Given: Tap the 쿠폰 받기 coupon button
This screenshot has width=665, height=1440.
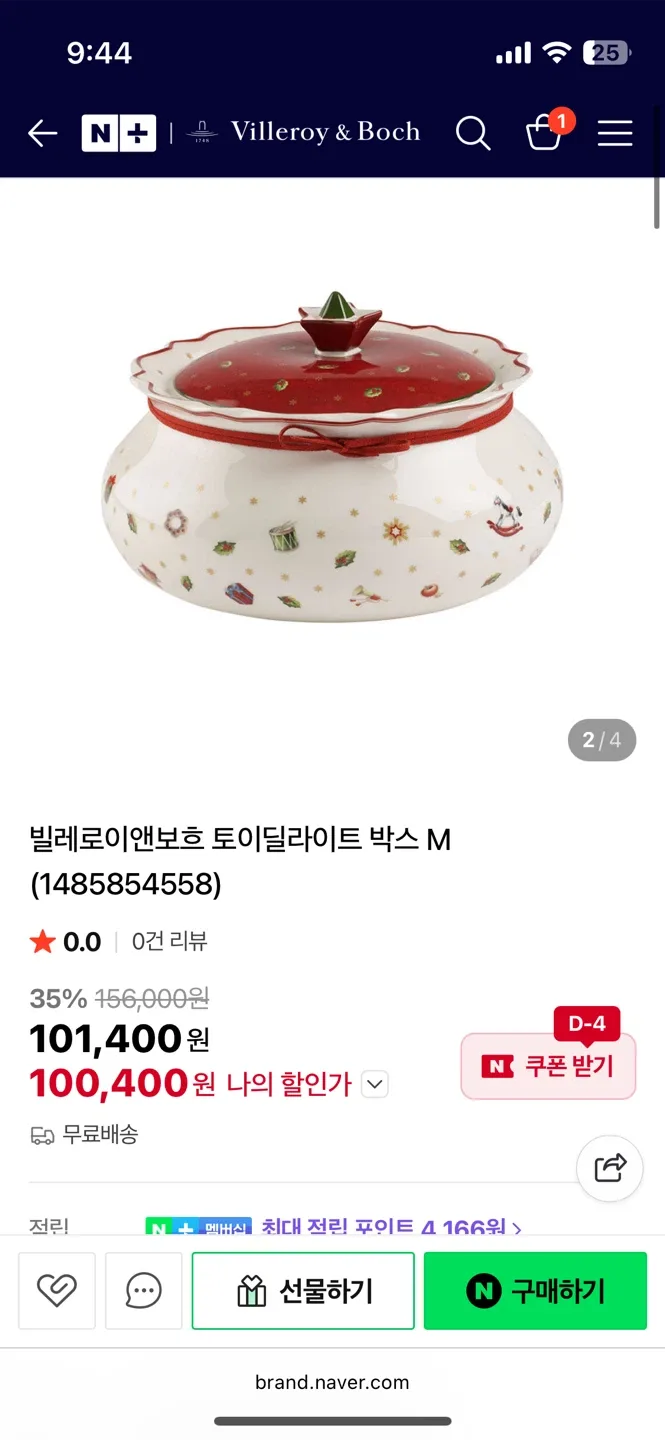Looking at the screenshot, I should tap(548, 1066).
